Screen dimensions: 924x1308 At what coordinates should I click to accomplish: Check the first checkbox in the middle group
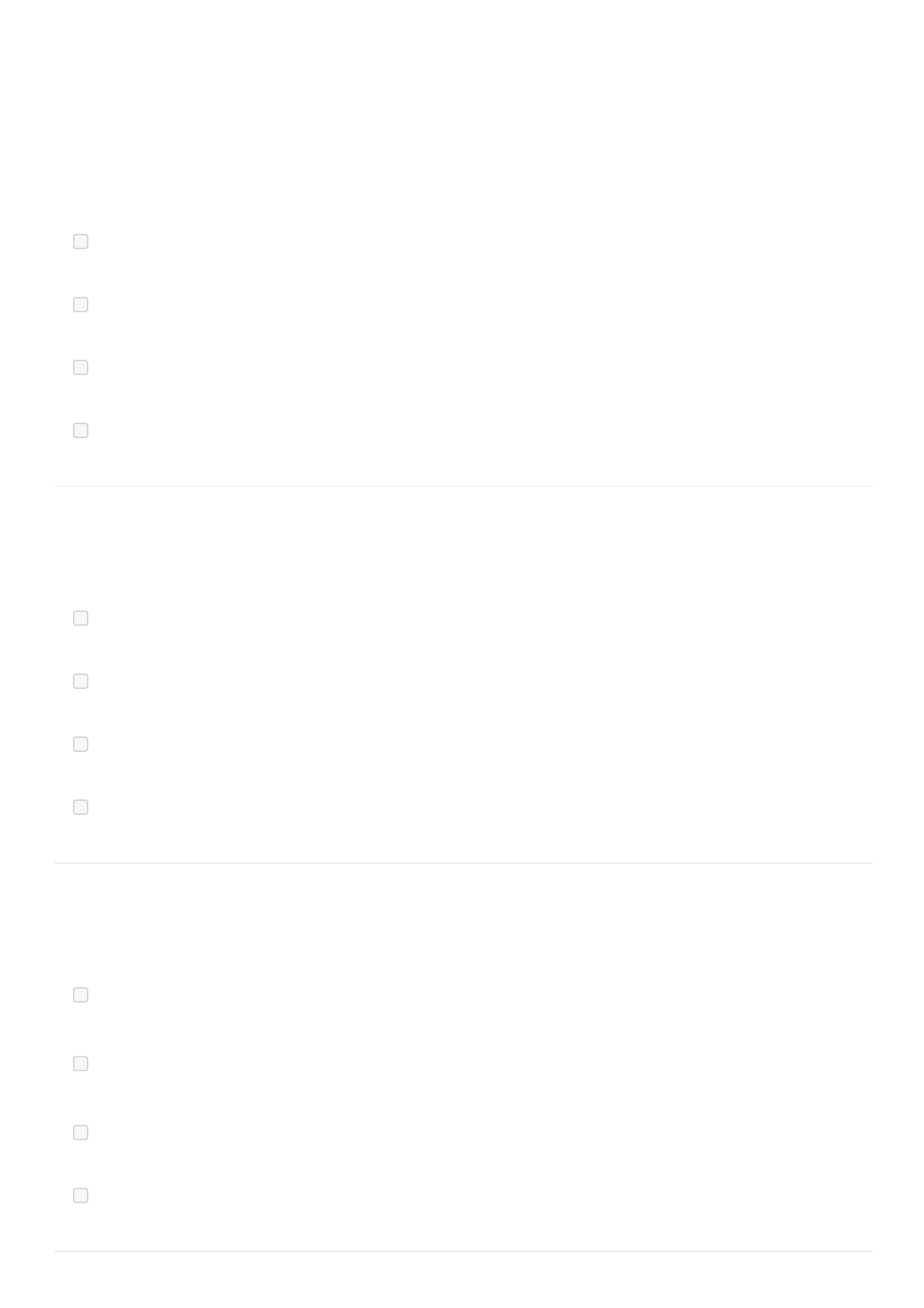coord(81,618)
